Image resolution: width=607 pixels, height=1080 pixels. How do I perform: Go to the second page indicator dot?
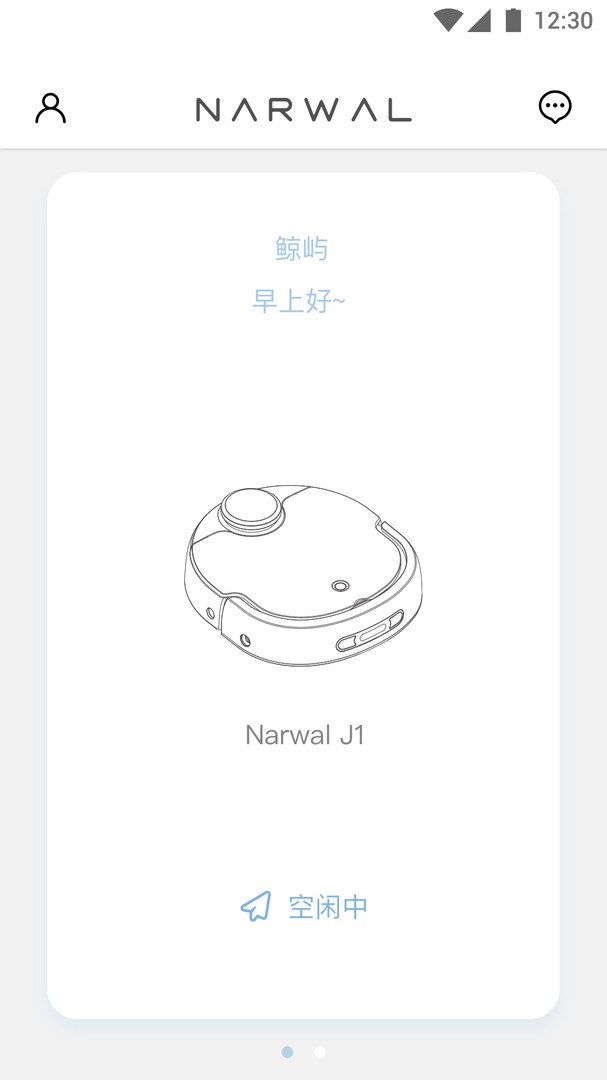(320, 1052)
